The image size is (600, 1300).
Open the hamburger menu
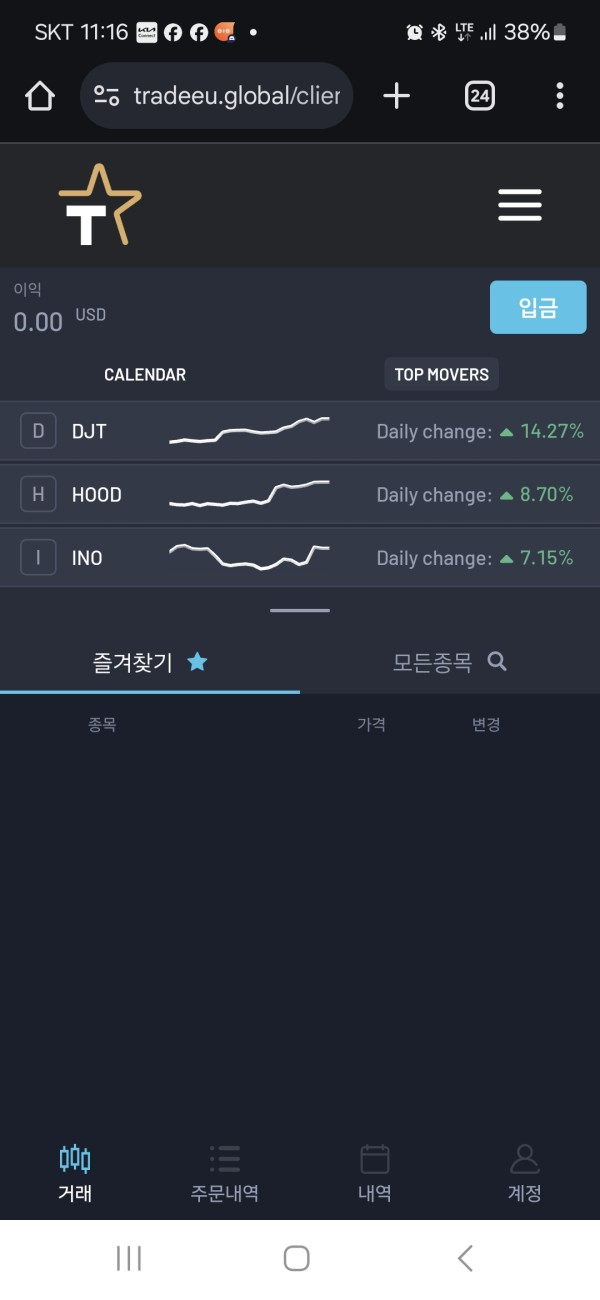(x=519, y=205)
